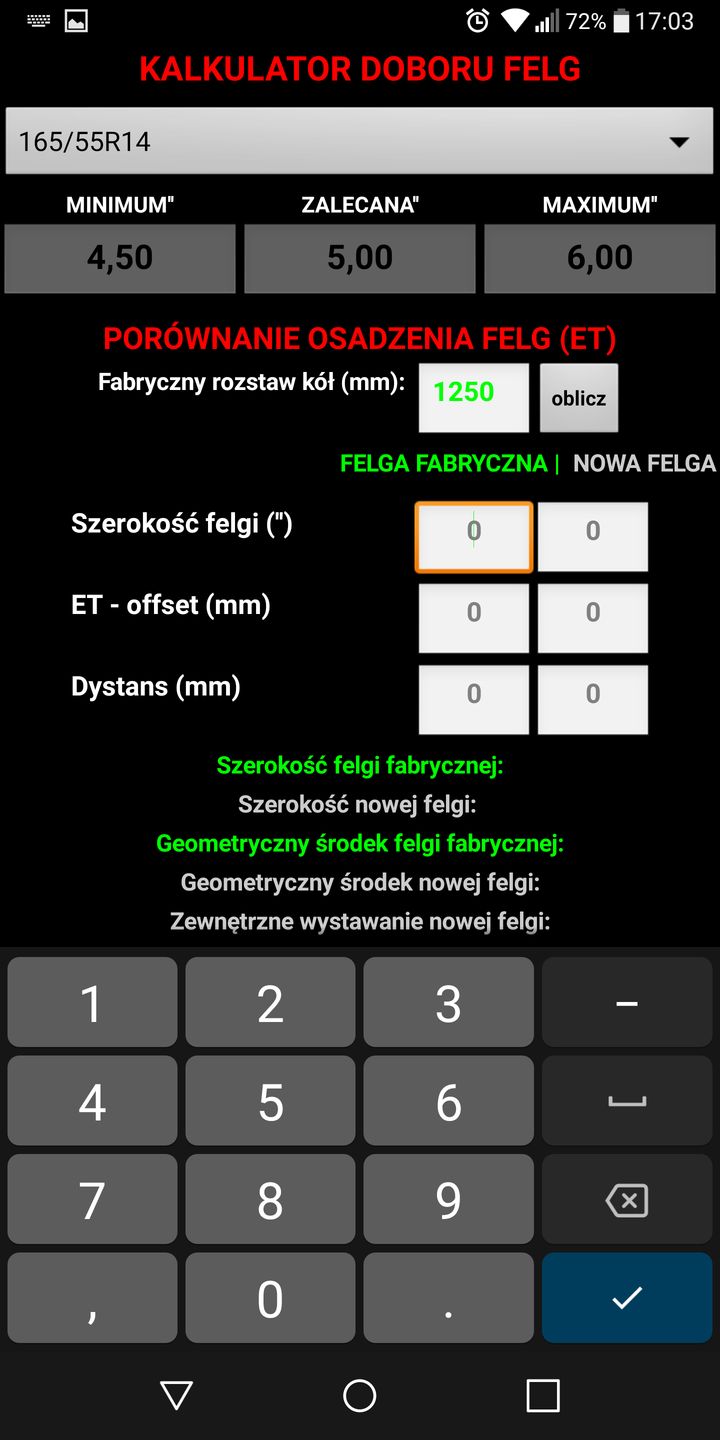Tap the number 5 key
720x1440 pixels.
(270, 1100)
